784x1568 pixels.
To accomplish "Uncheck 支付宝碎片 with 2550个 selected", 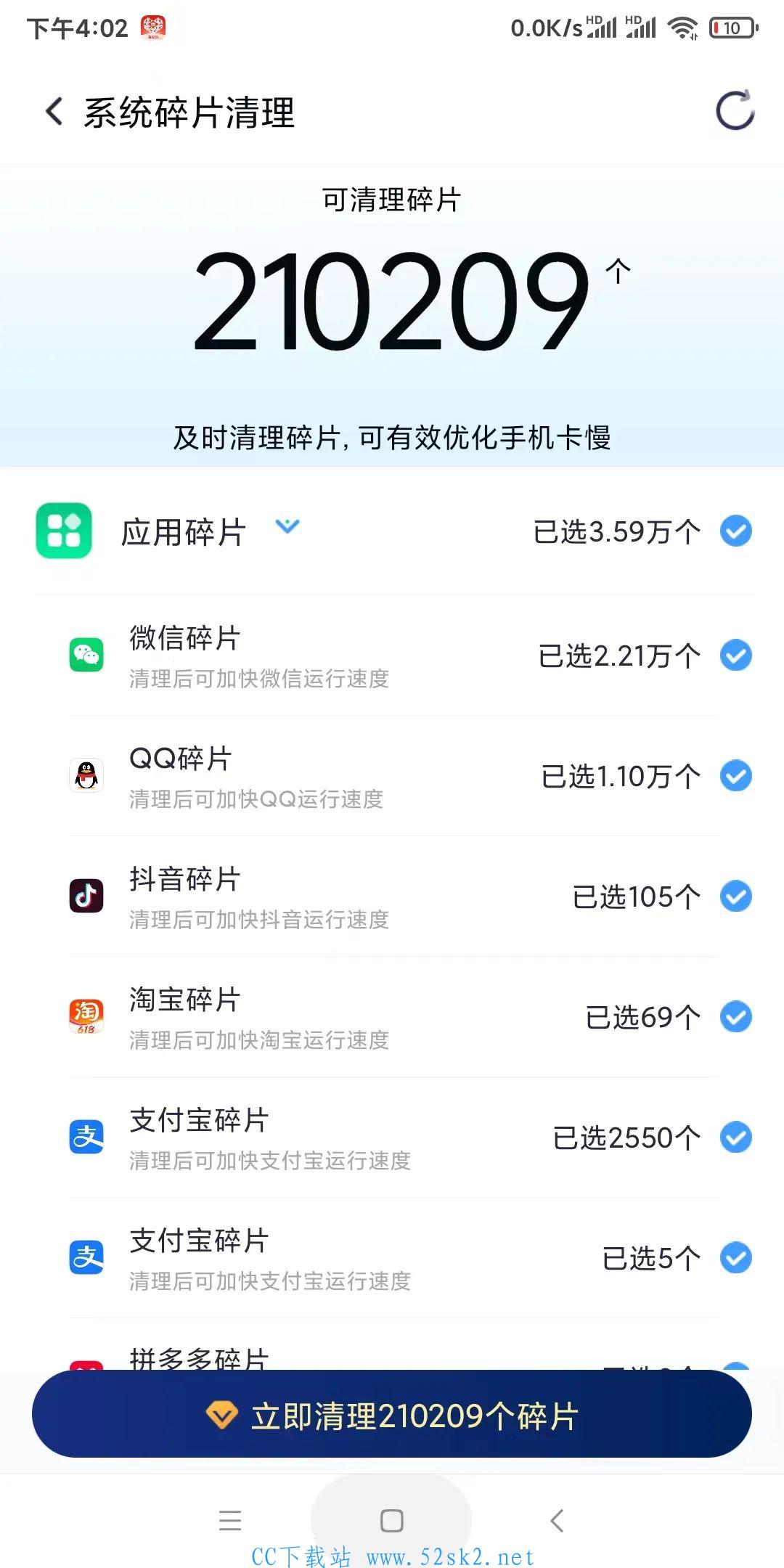I will 735,1137.
